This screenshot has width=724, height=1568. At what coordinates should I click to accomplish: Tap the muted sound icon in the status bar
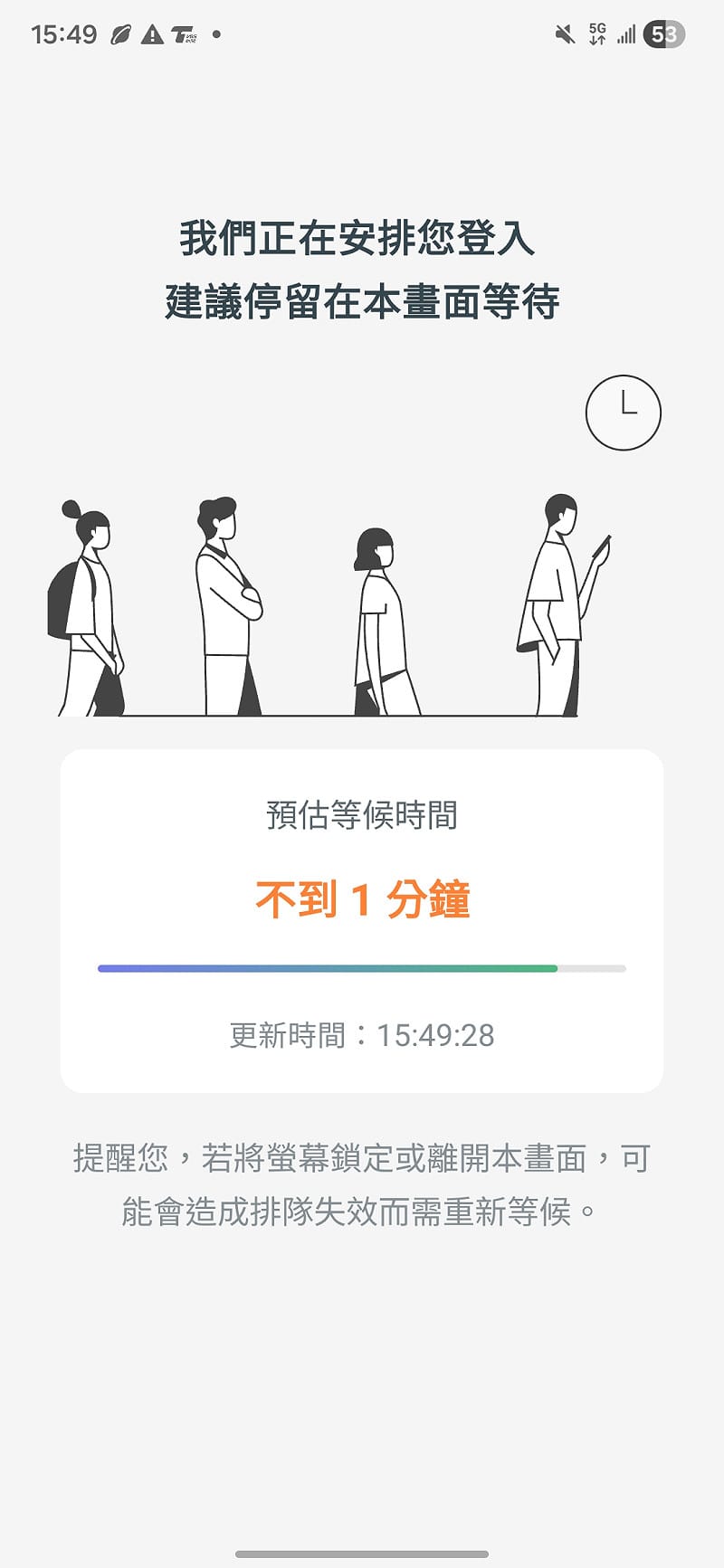[563, 33]
